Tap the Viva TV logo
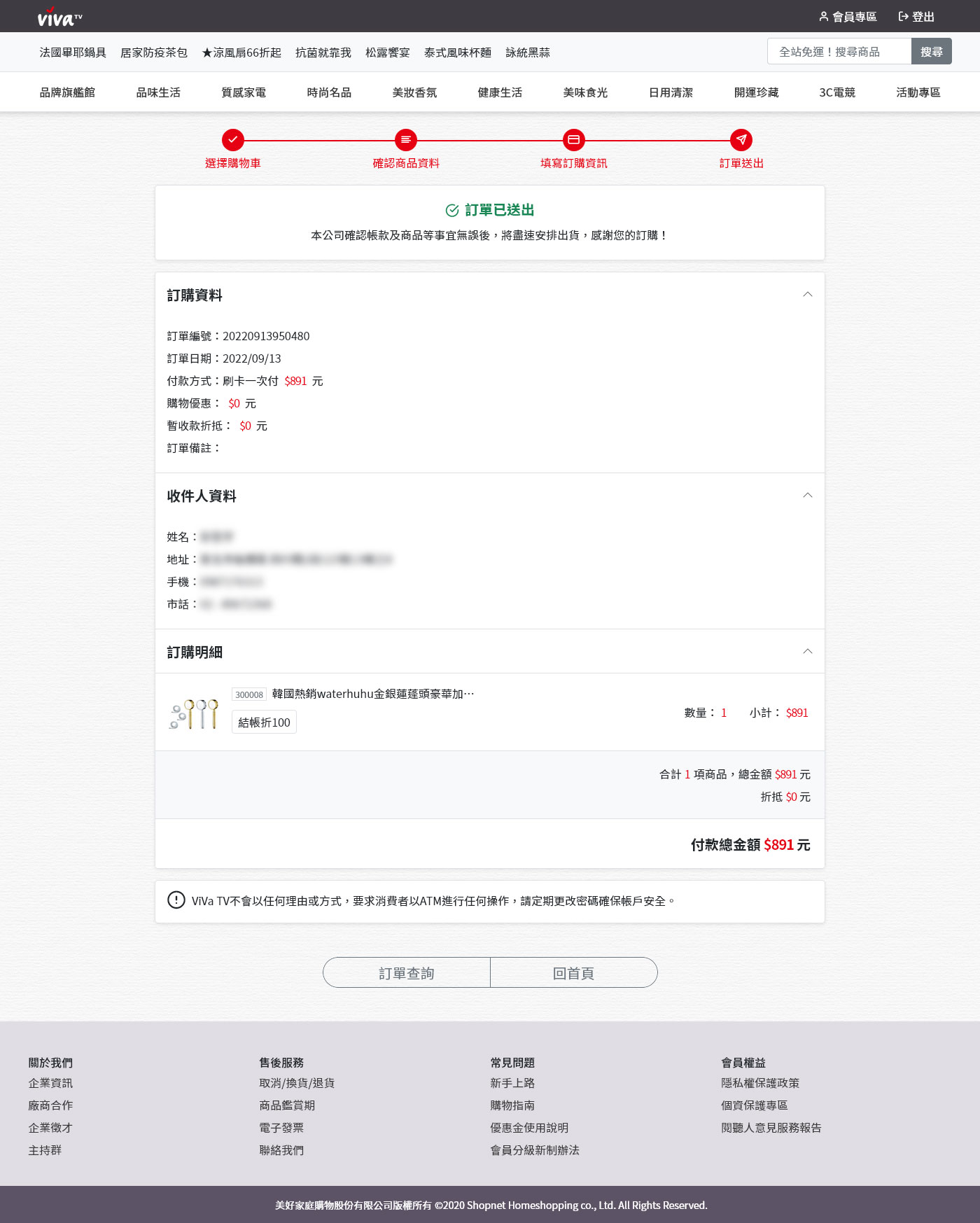The width and height of the screenshot is (980, 1223). coord(59,17)
